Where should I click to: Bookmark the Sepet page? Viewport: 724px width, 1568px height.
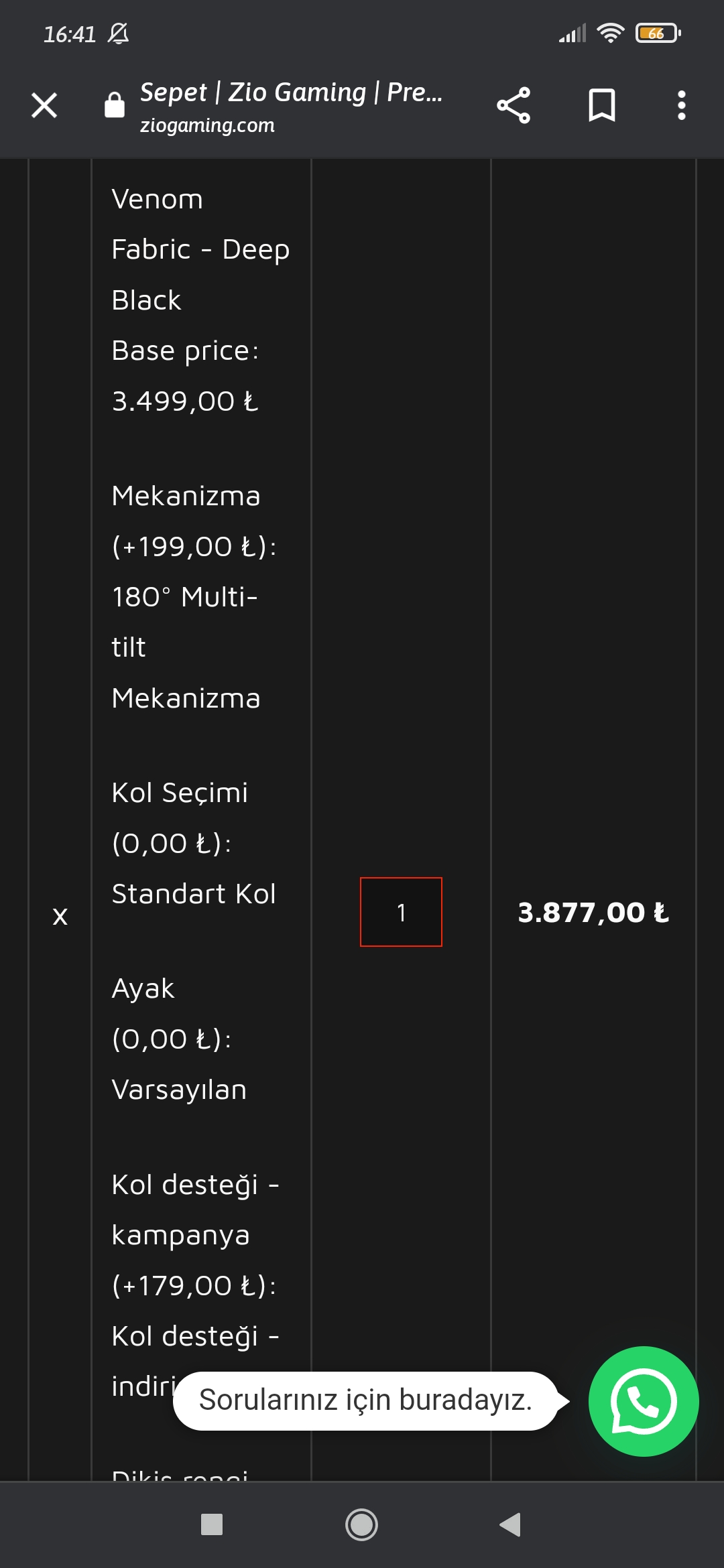tap(601, 105)
